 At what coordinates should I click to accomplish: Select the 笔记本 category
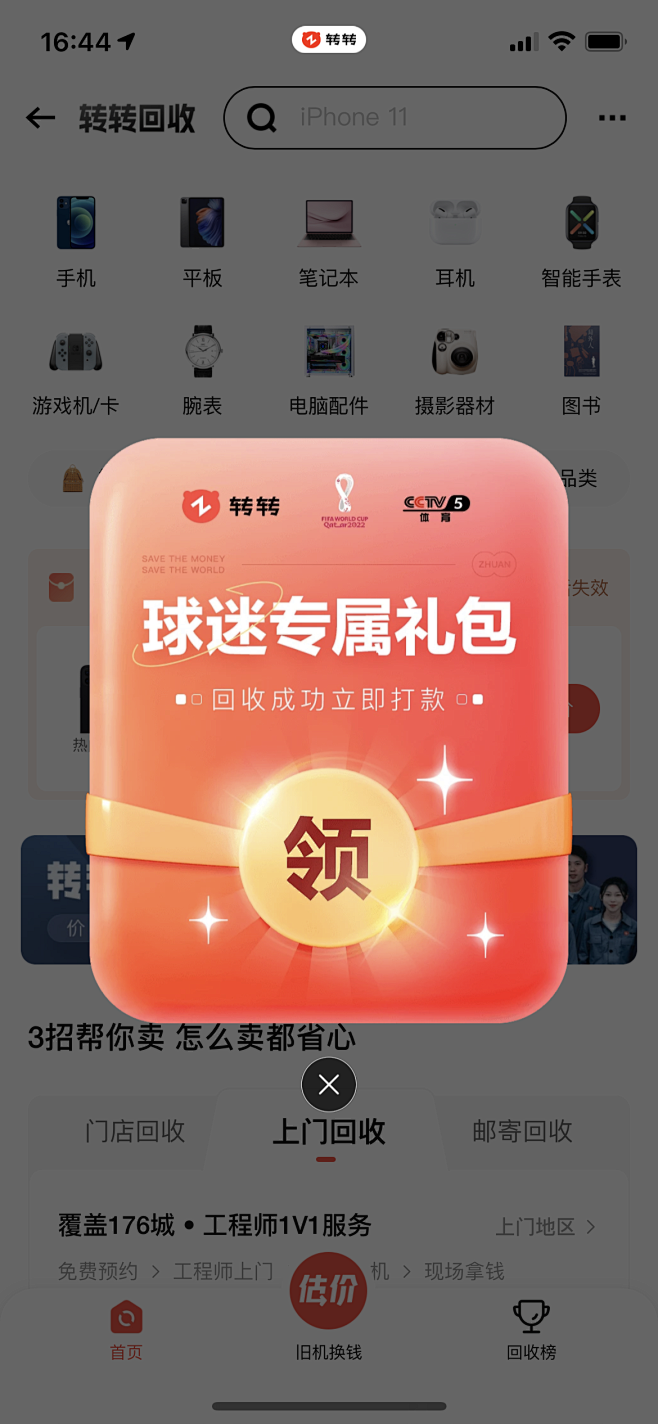[328, 243]
